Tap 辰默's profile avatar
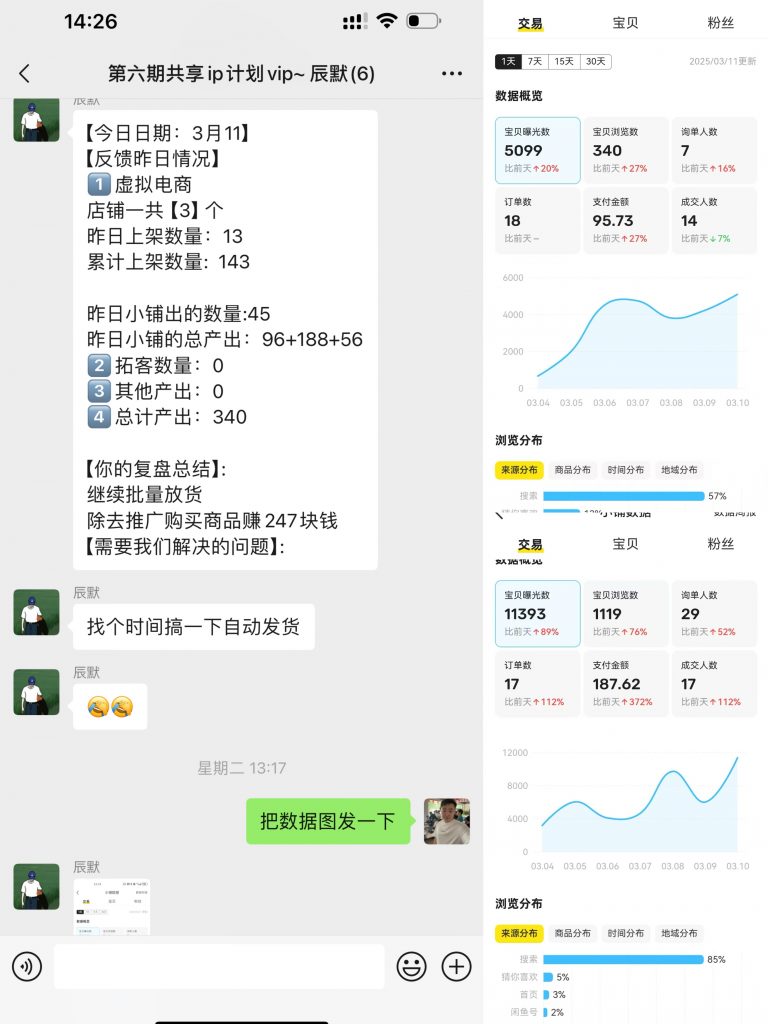The image size is (768, 1024). click(x=36, y=611)
